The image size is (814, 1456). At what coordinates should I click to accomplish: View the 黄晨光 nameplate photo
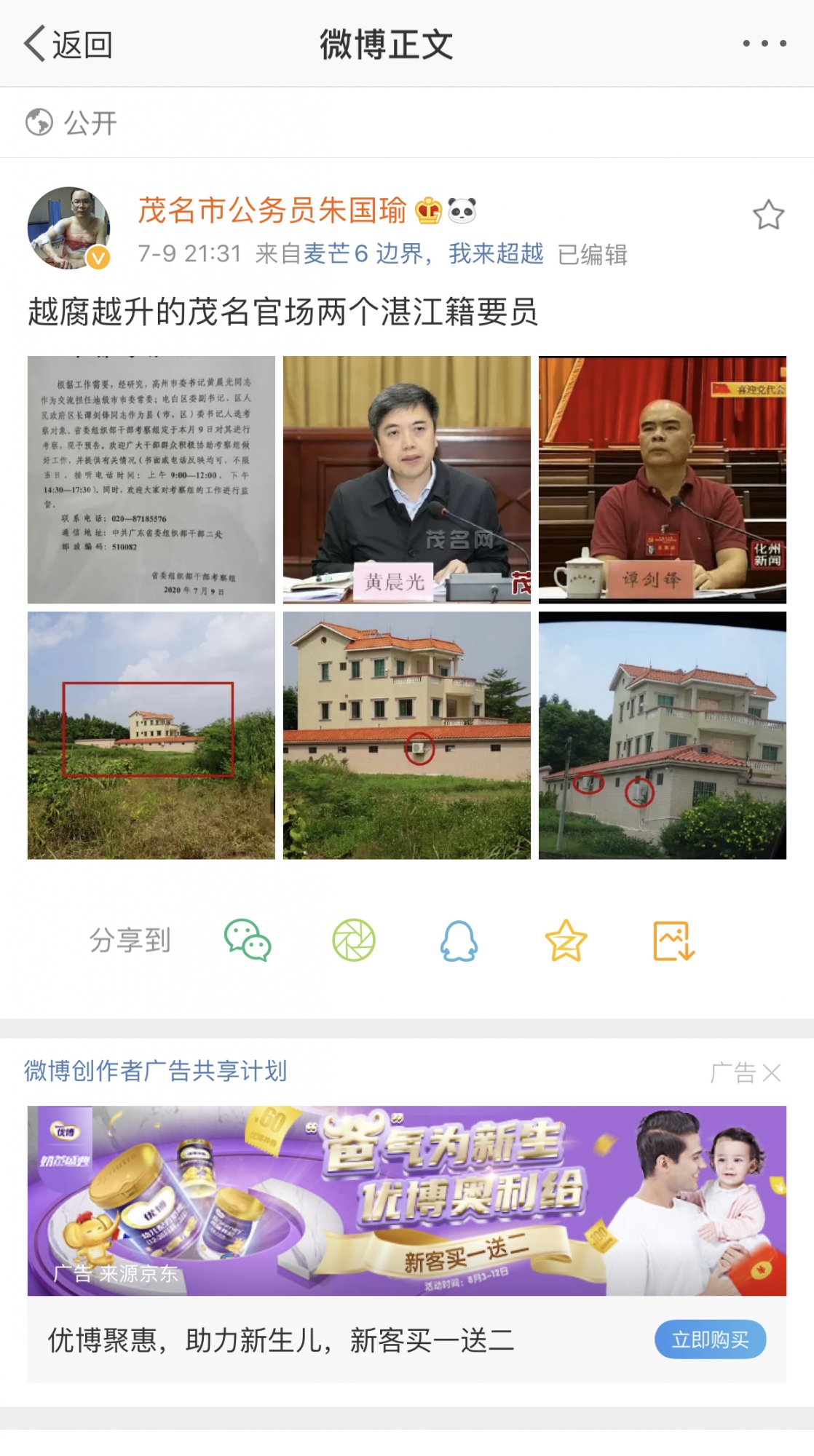coord(407,480)
